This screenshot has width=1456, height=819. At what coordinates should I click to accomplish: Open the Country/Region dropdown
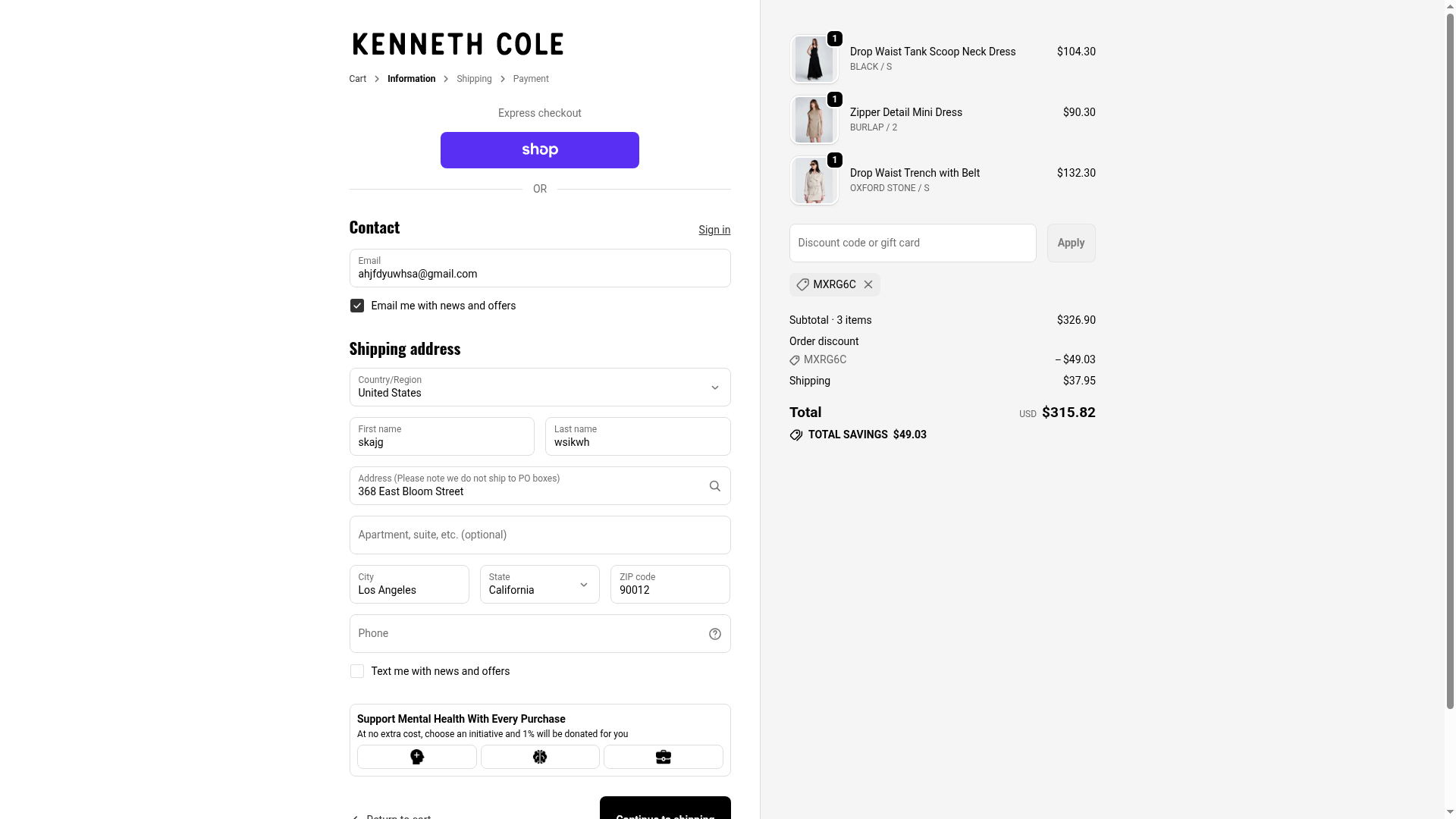(539, 388)
